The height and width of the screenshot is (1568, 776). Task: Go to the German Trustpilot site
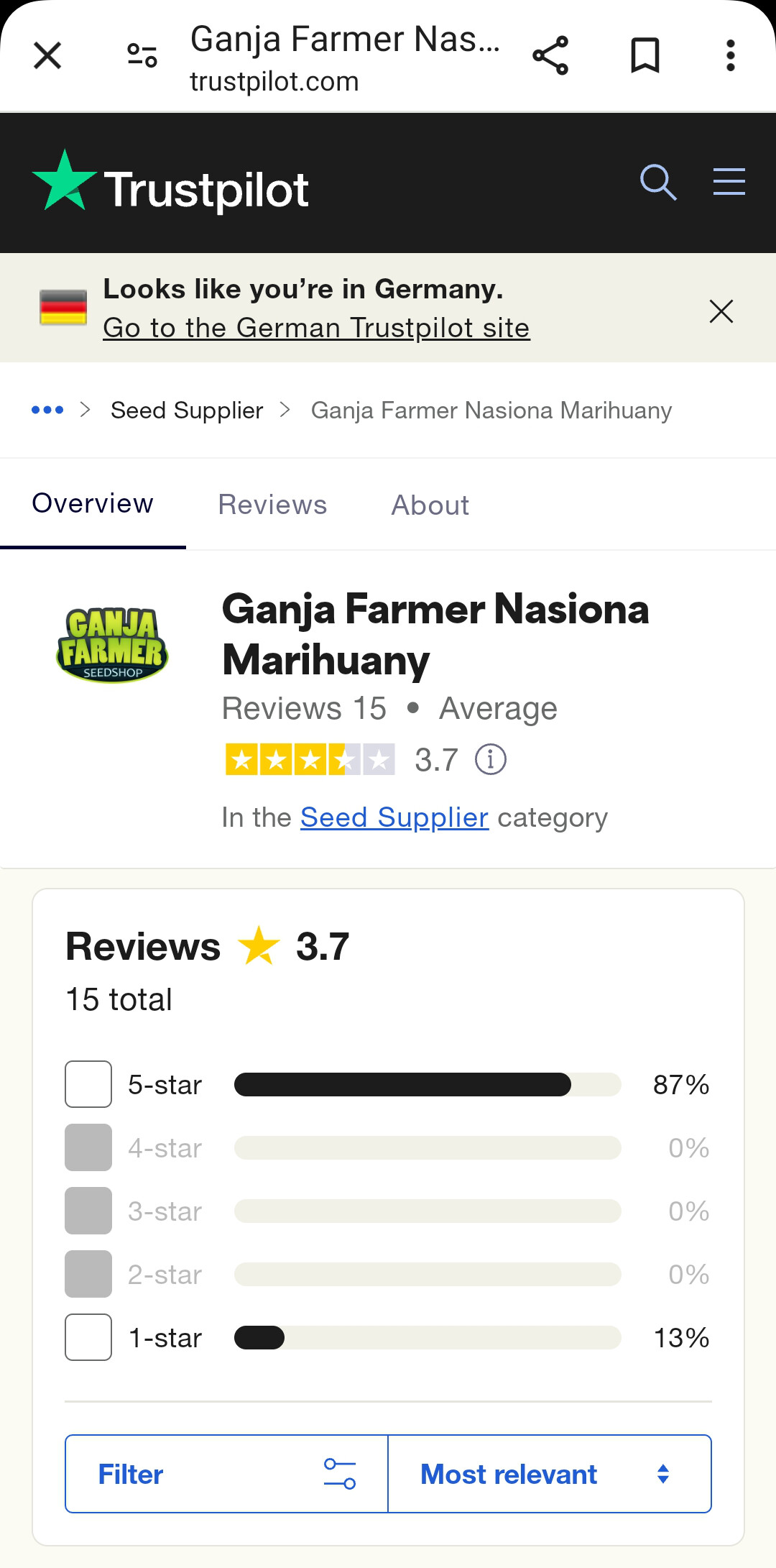click(316, 328)
